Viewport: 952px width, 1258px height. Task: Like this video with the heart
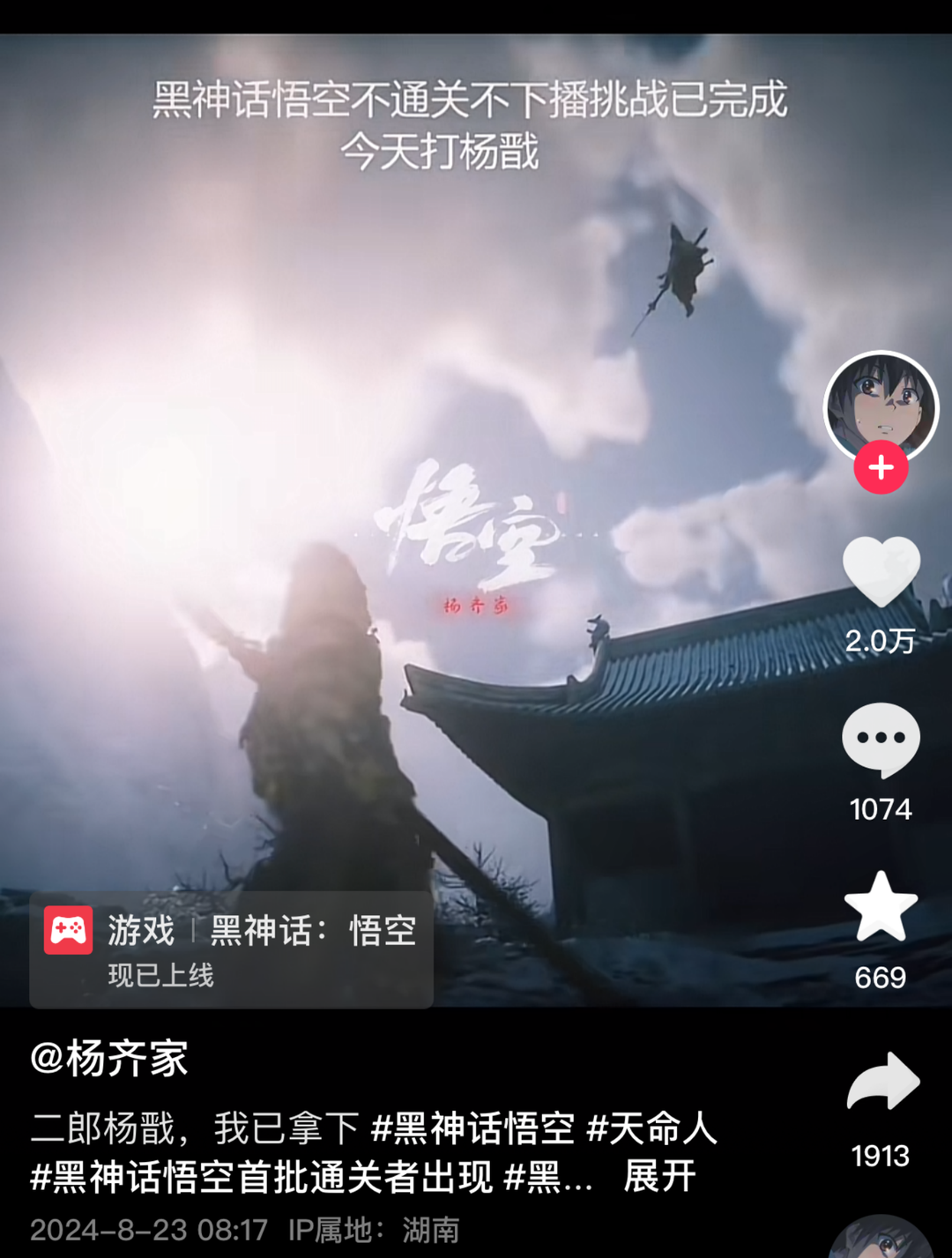pyautogui.click(x=881, y=572)
